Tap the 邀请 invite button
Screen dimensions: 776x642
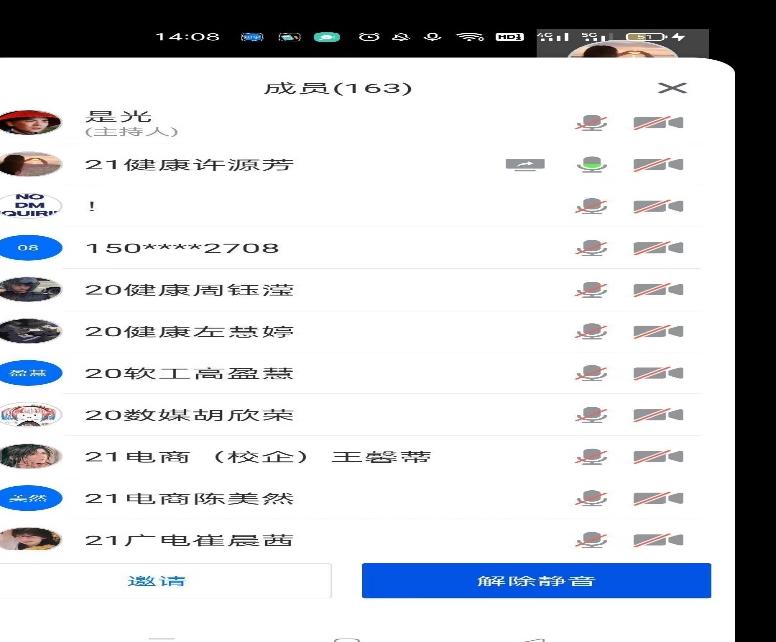pyautogui.click(x=157, y=580)
